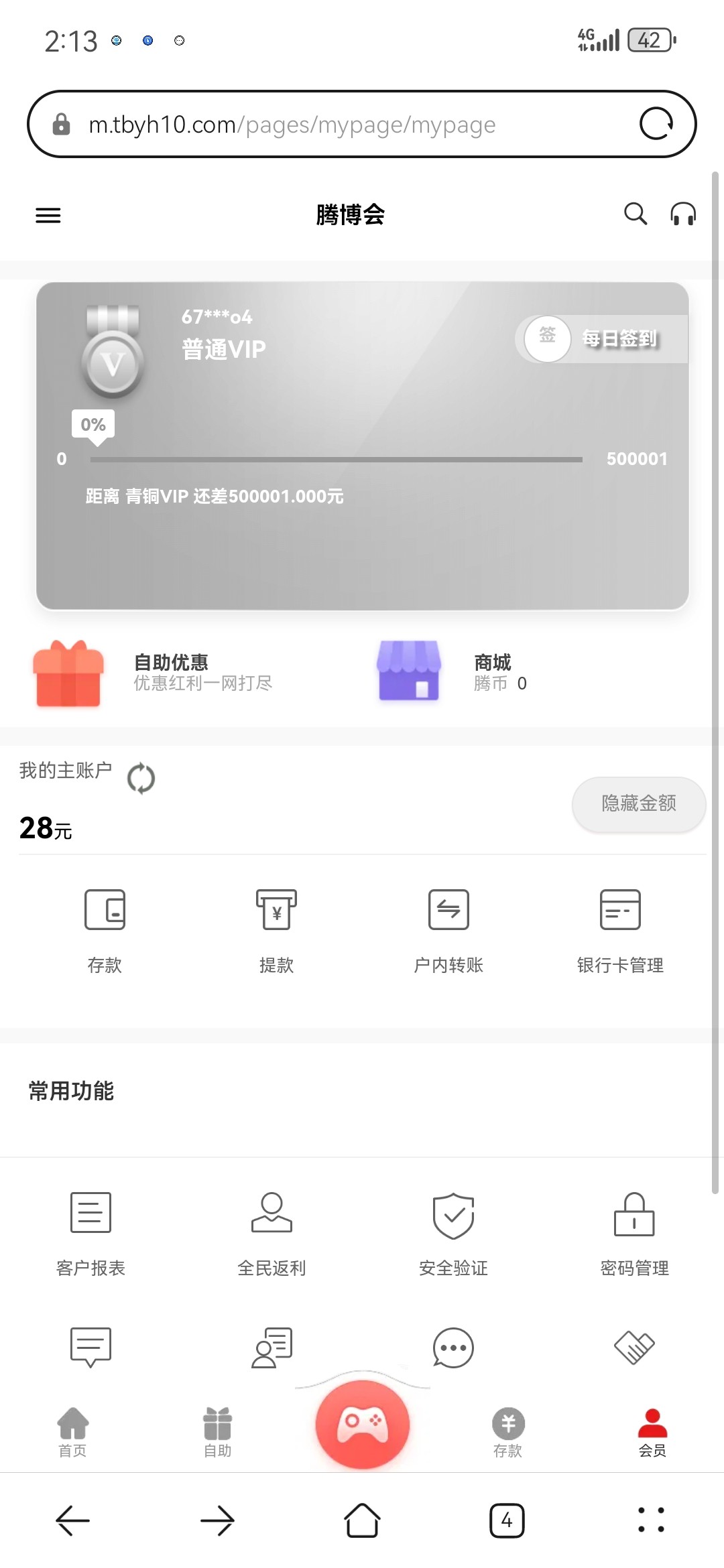The image size is (724, 1568).
Task: Reload the page in the address bar
Action: (x=656, y=124)
